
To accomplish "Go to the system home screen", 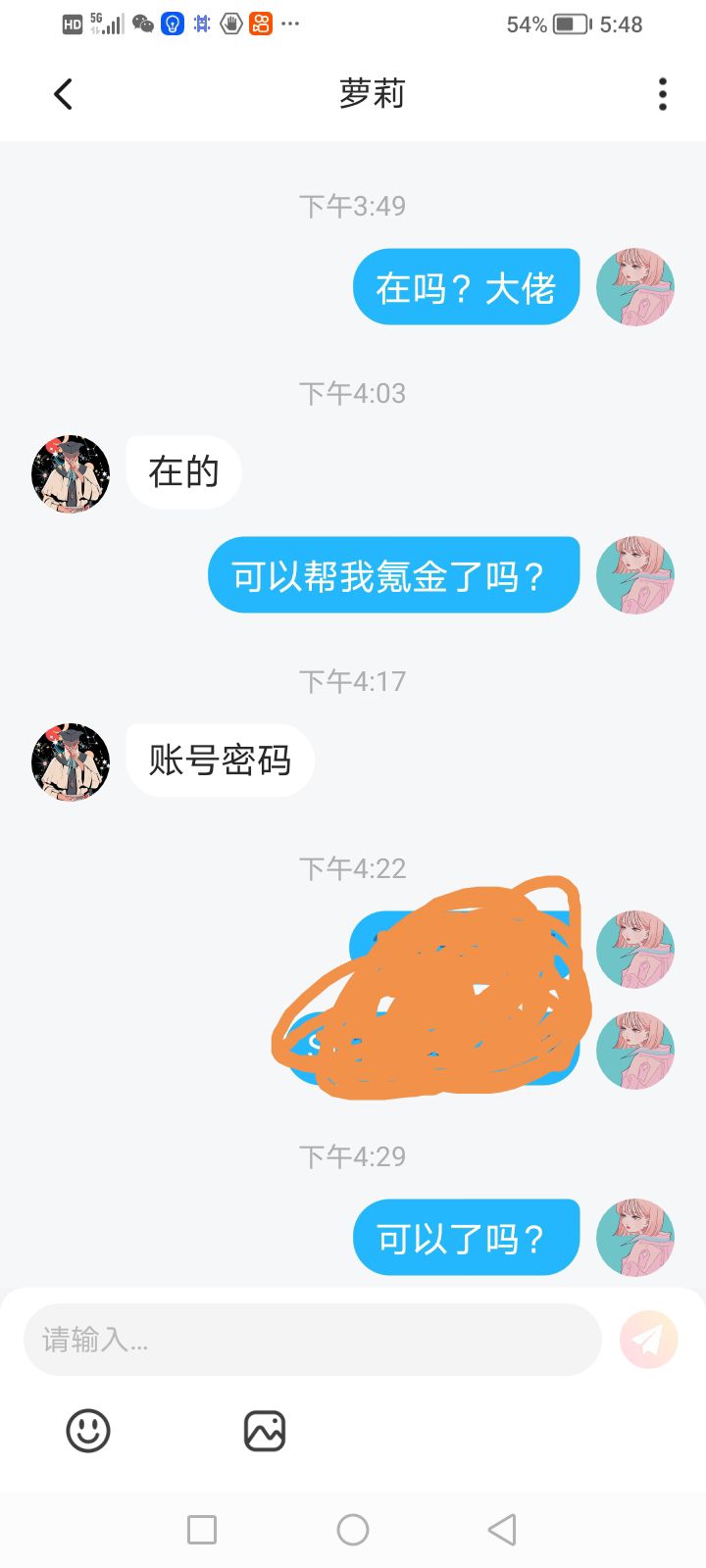I will 353,1529.
